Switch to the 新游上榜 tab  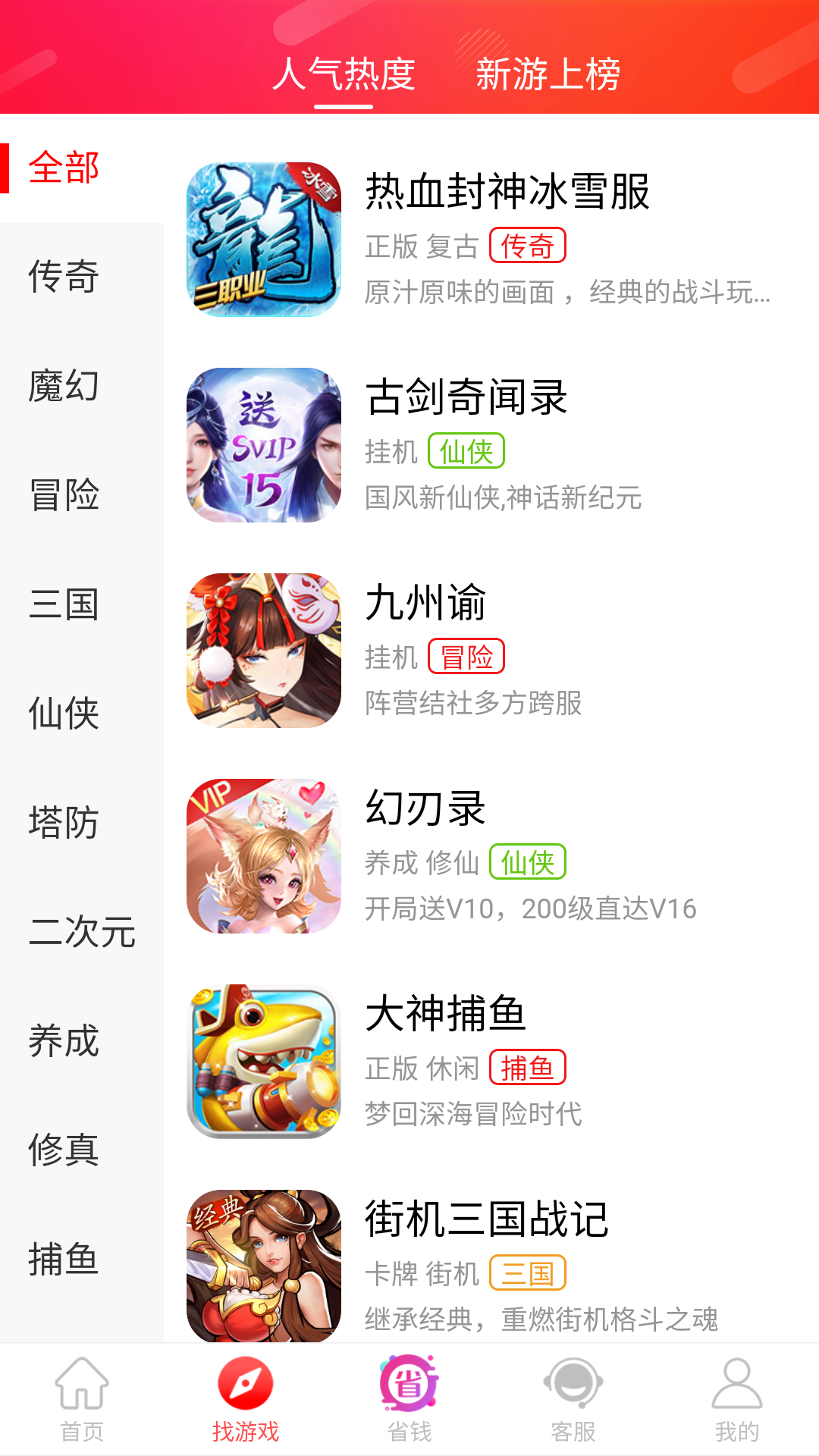549,75
